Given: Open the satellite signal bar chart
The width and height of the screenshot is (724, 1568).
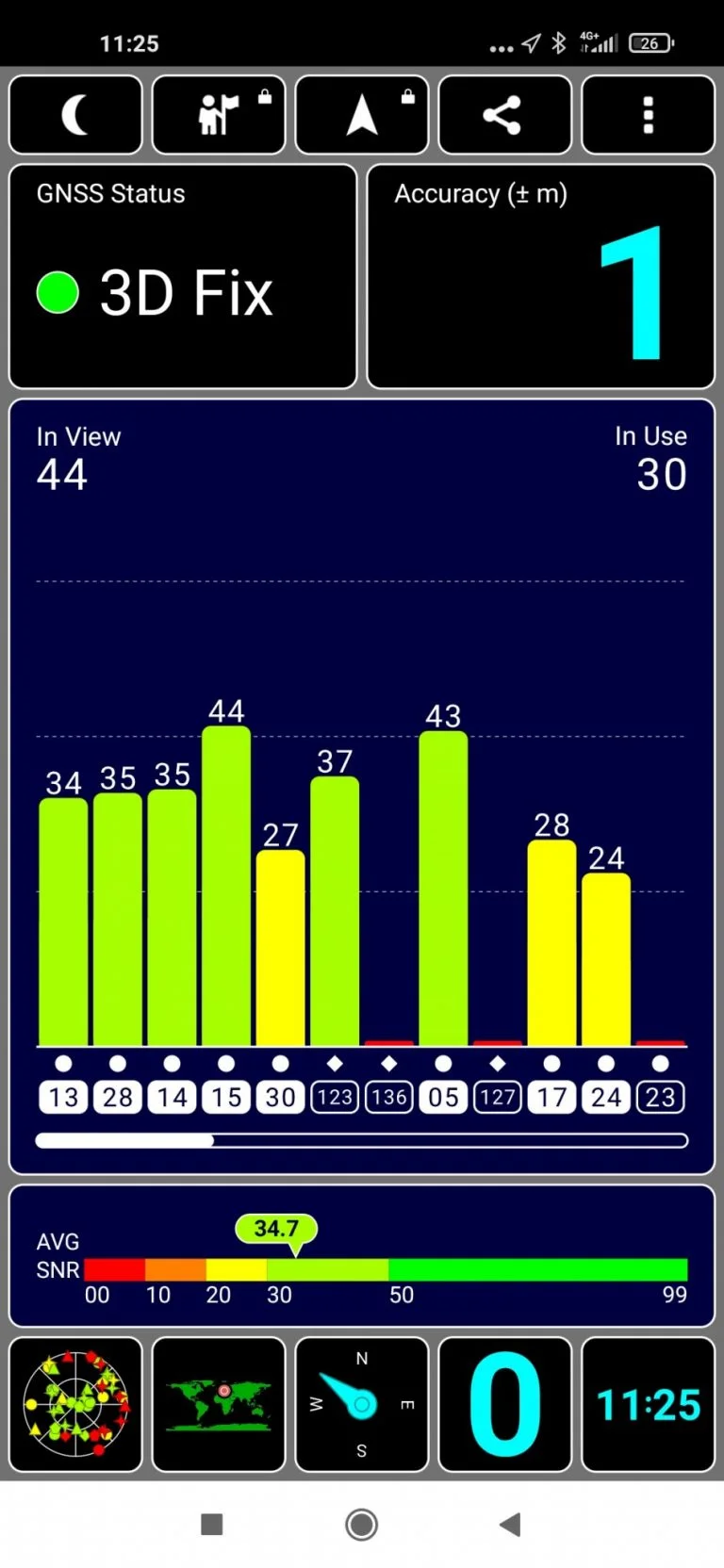Looking at the screenshot, I should (362, 848).
